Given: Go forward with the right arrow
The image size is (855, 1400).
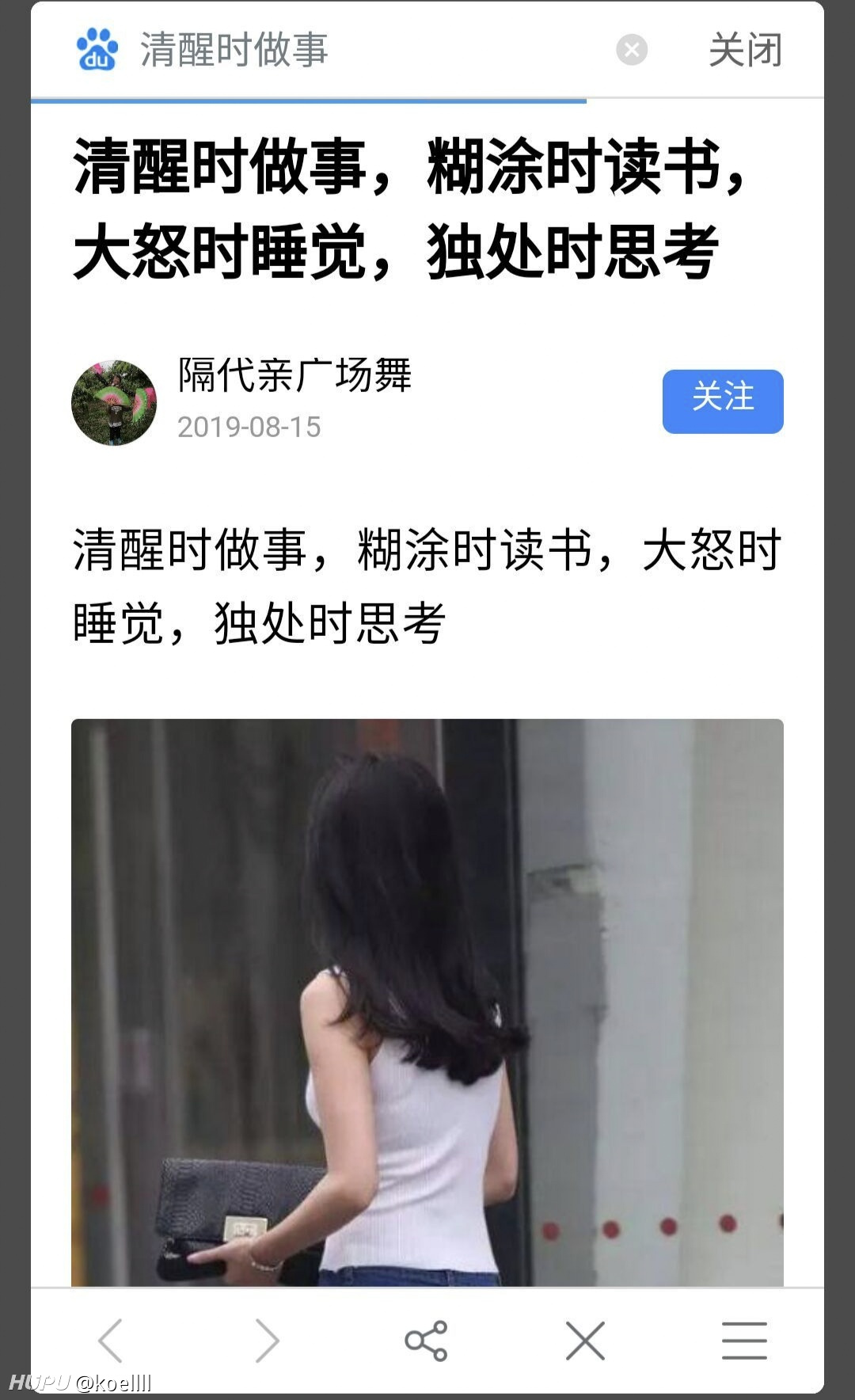Looking at the screenshot, I should 268,1341.
